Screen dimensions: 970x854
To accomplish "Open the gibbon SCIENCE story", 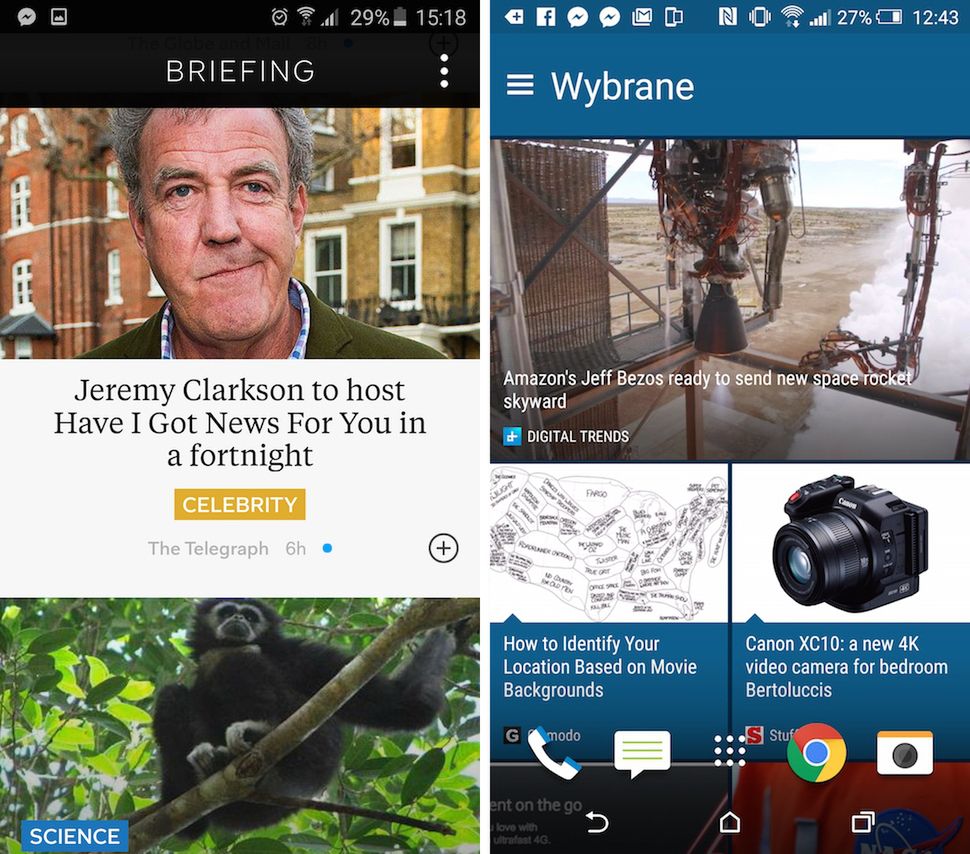I will point(240,720).
